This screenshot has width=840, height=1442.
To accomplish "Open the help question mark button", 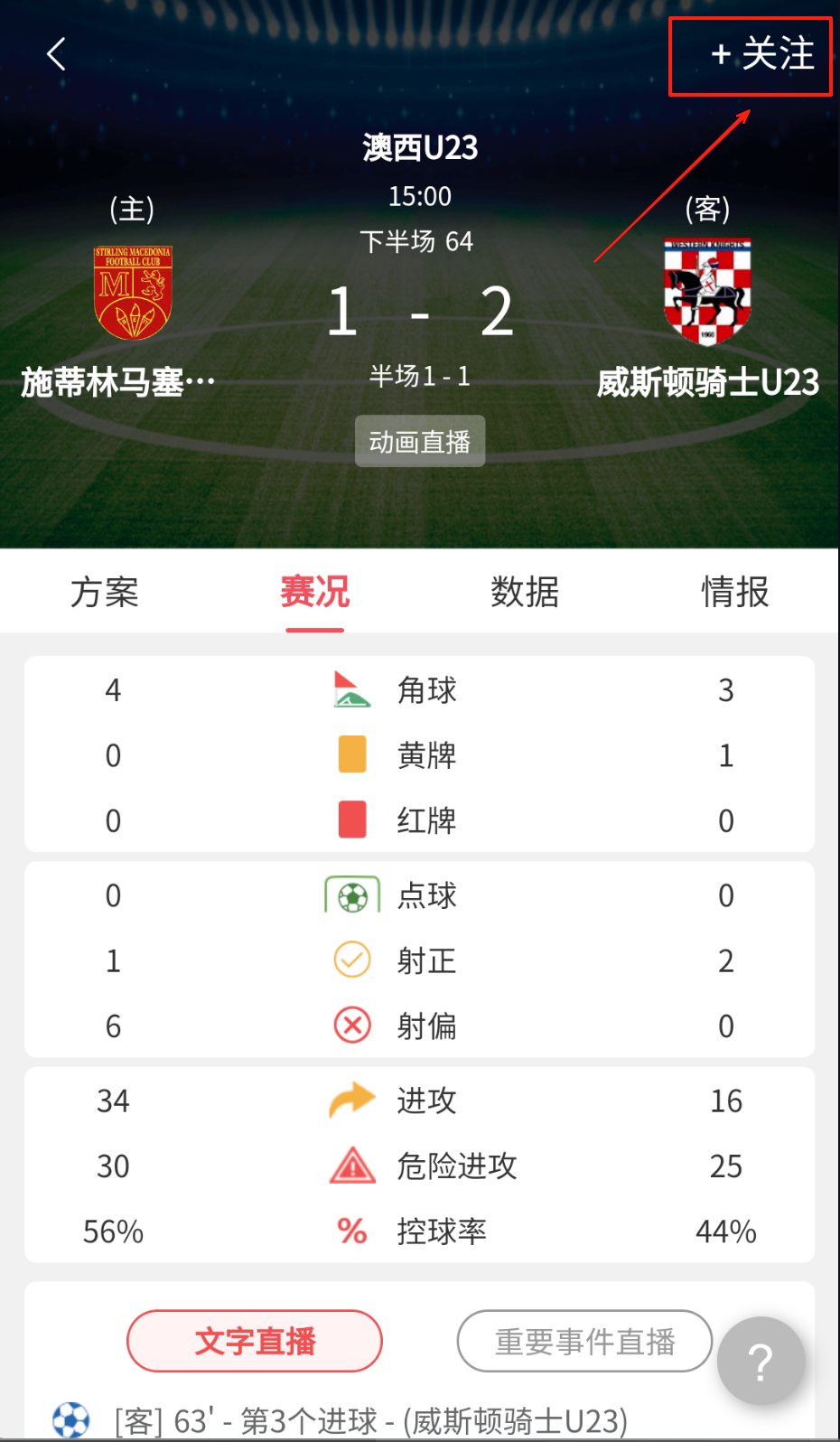I will click(761, 1361).
